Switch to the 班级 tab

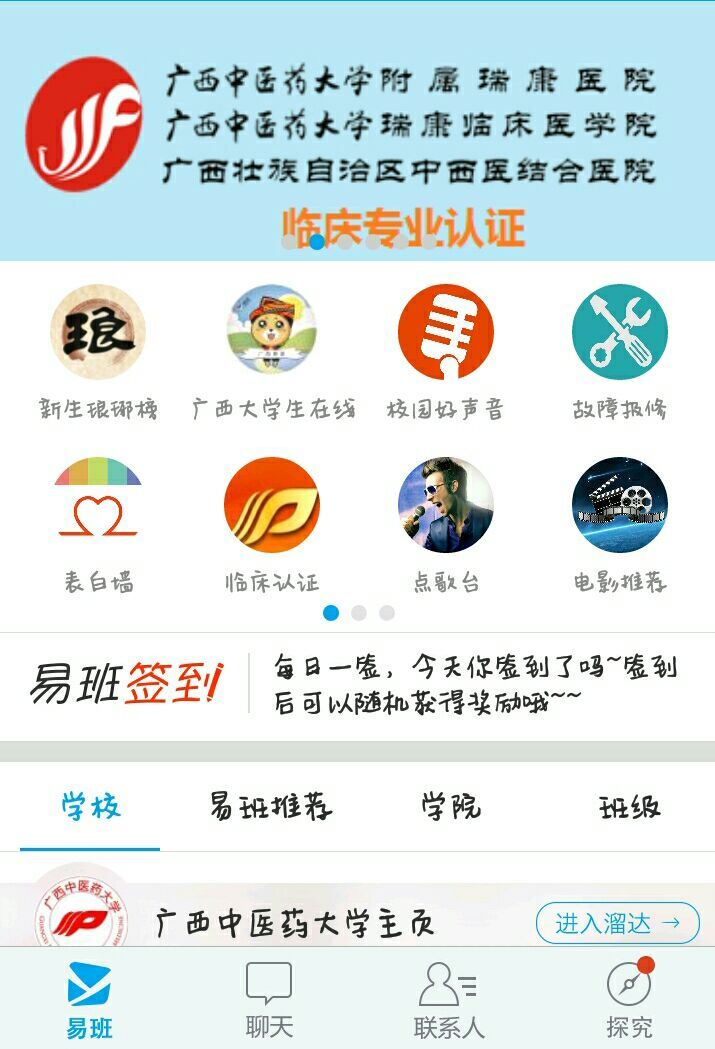click(x=629, y=807)
